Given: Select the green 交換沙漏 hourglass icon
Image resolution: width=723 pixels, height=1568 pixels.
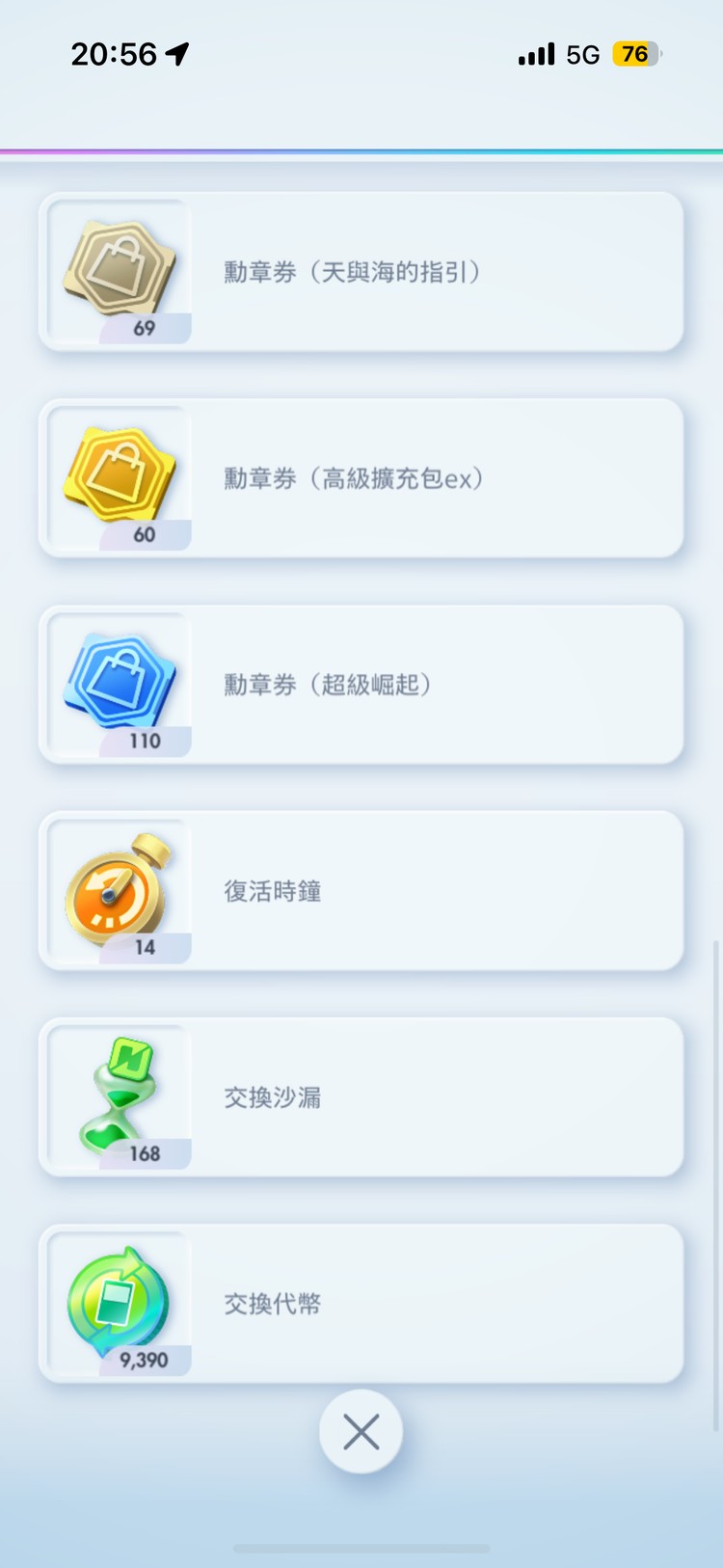Looking at the screenshot, I should pyautogui.click(x=118, y=1094).
